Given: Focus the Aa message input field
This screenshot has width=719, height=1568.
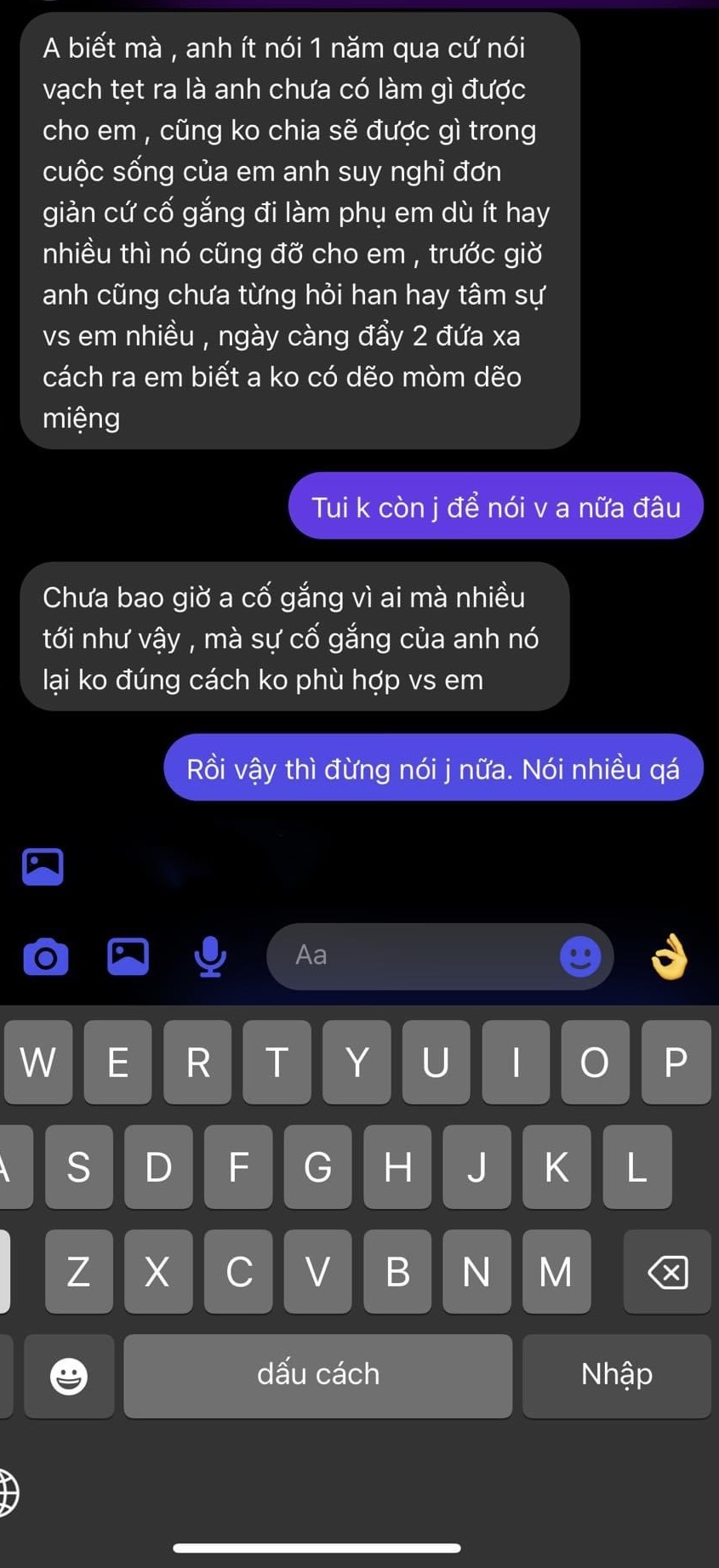Looking at the screenshot, I should (x=408, y=955).
